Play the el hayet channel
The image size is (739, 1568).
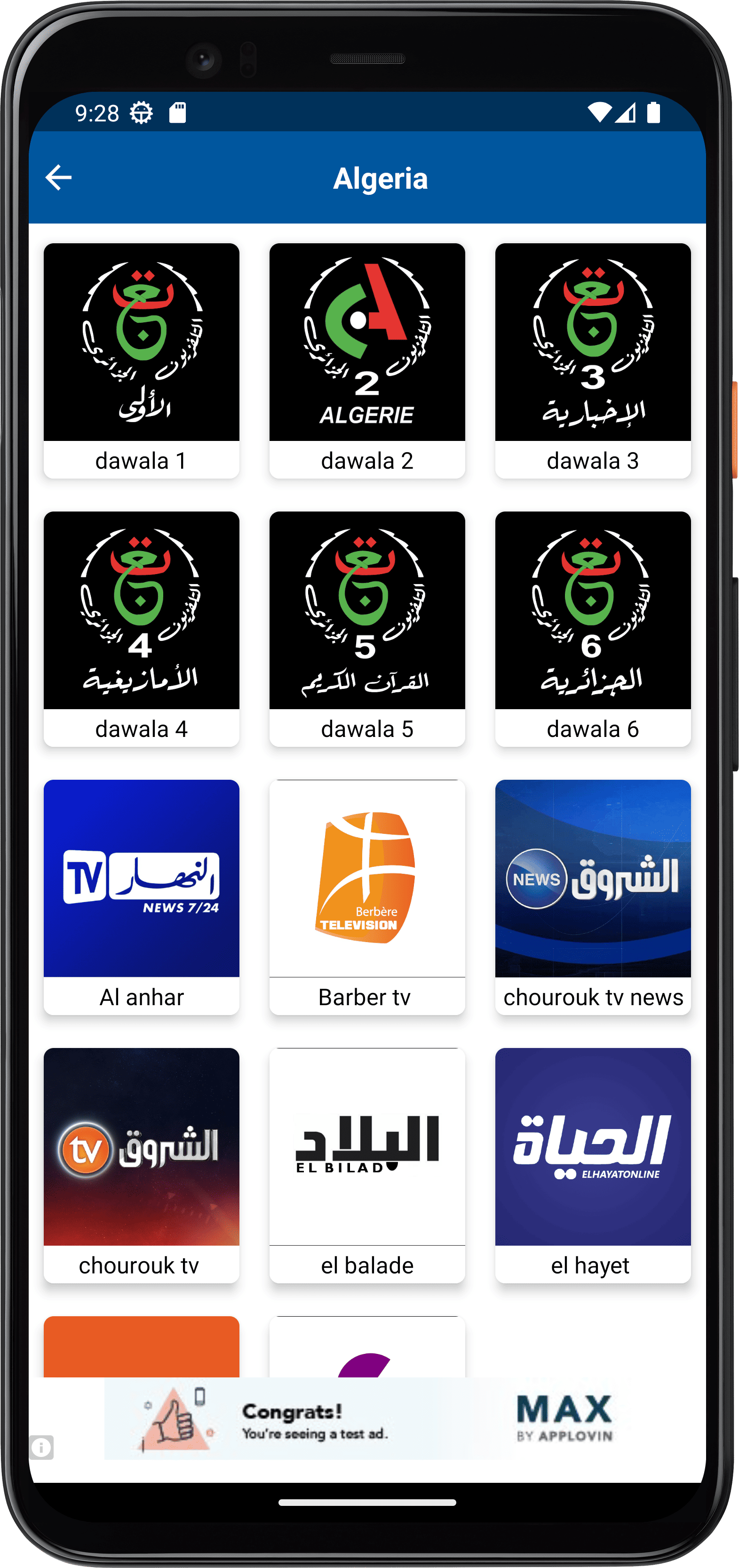592,1164
